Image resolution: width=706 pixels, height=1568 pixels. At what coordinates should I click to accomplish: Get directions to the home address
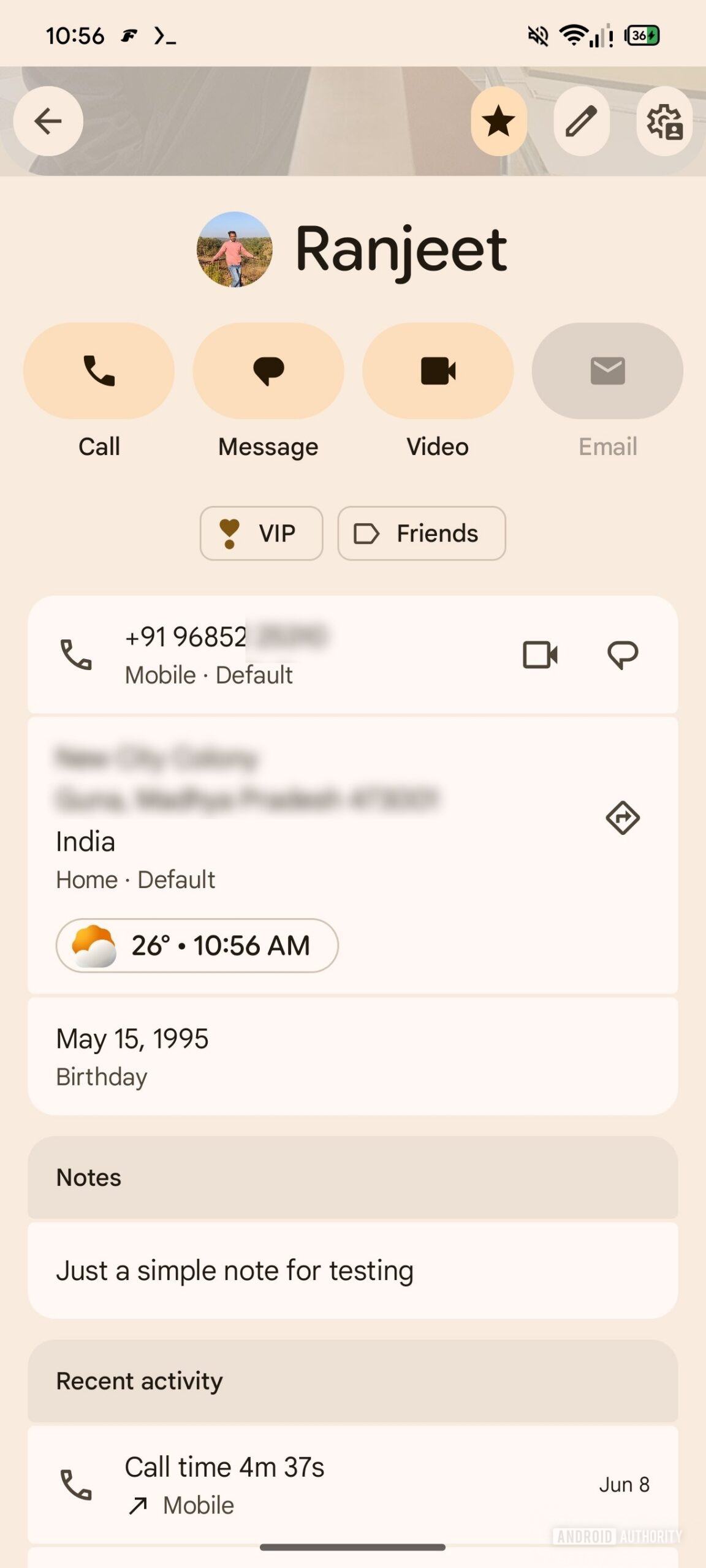(x=623, y=818)
